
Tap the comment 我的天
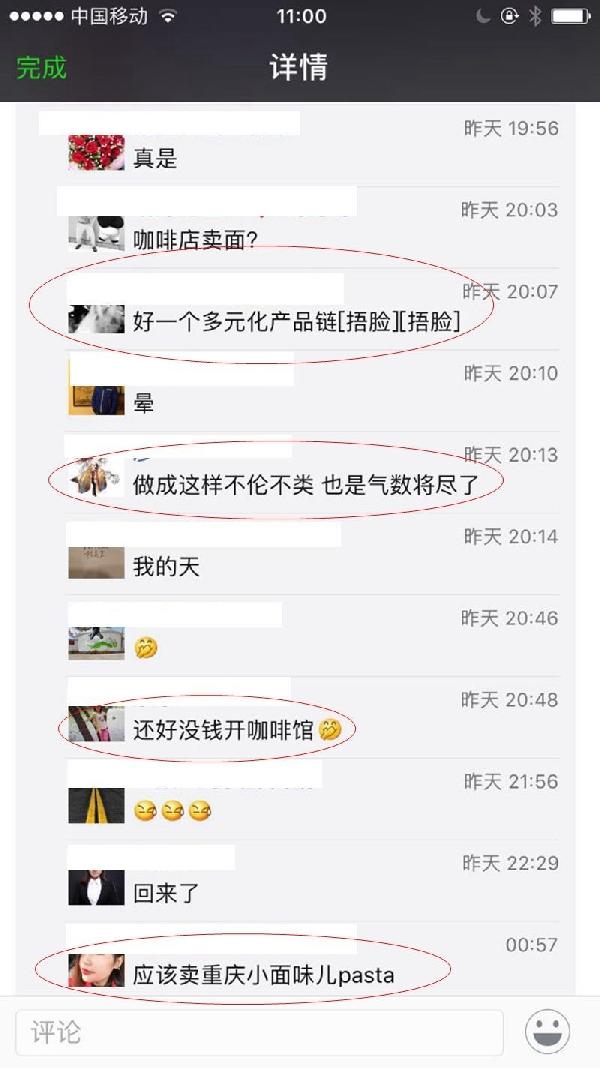166,567
